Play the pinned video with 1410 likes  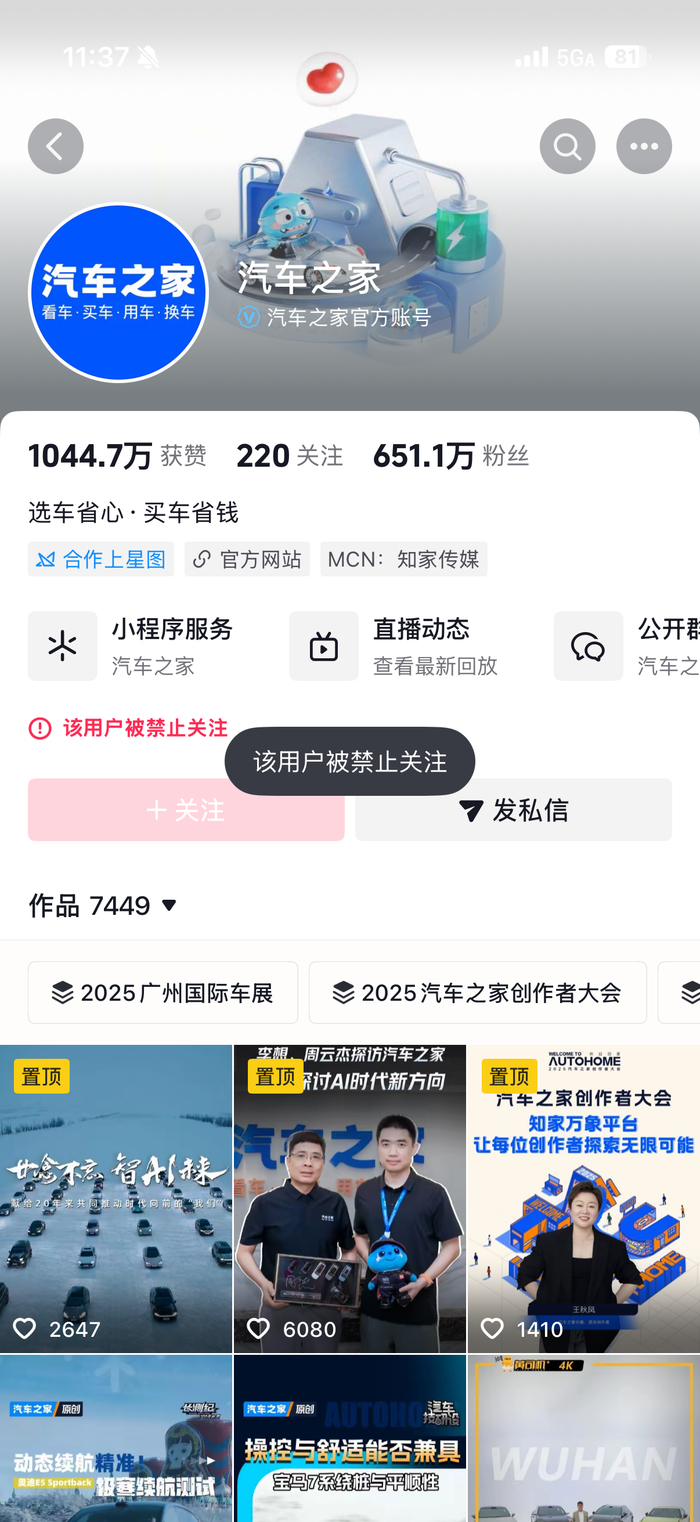584,1200
